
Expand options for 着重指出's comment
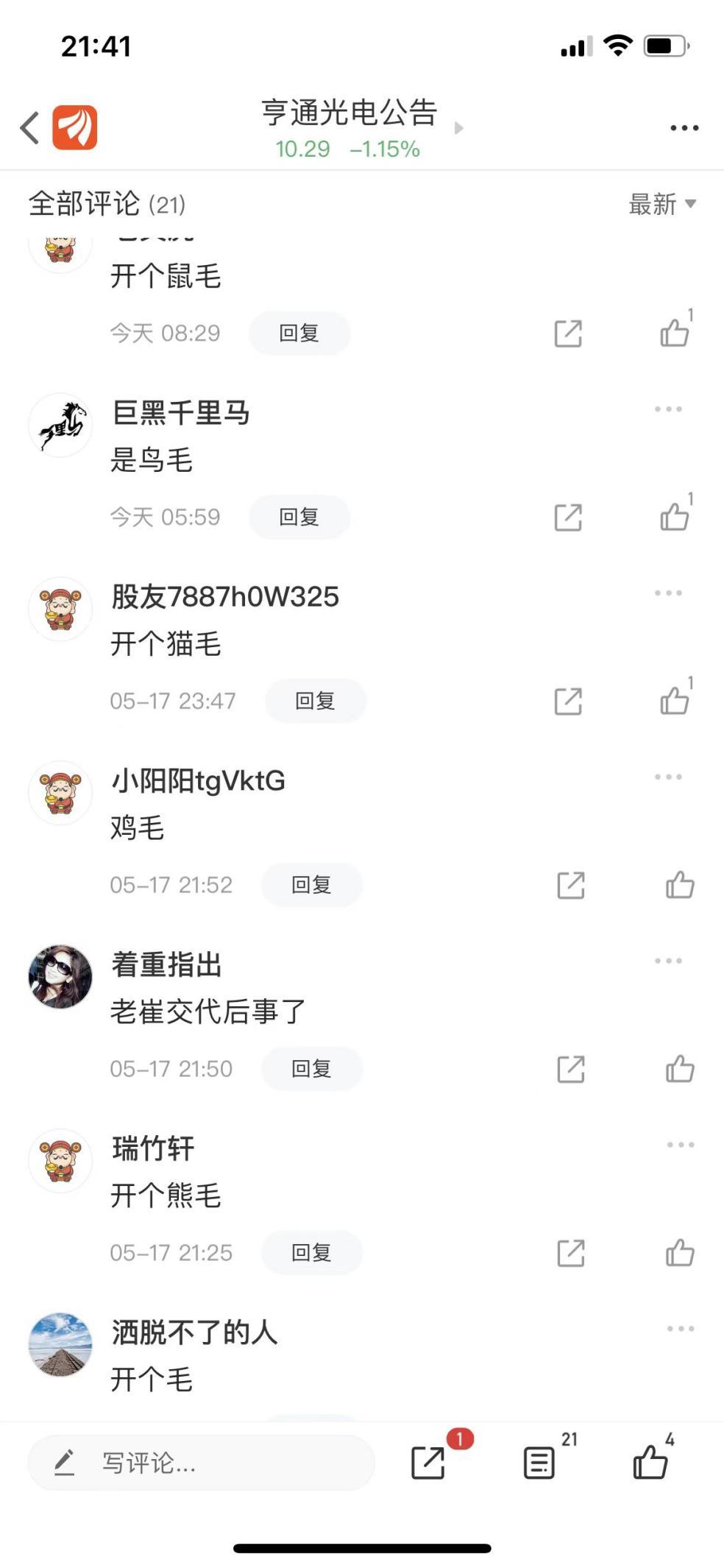[x=667, y=959]
